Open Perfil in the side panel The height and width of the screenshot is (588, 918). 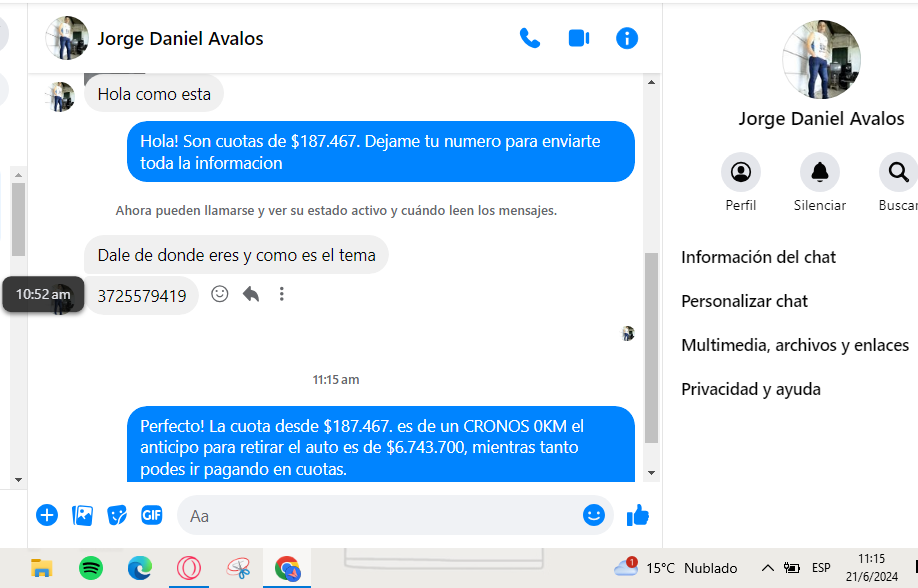pyautogui.click(x=741, y=173)
